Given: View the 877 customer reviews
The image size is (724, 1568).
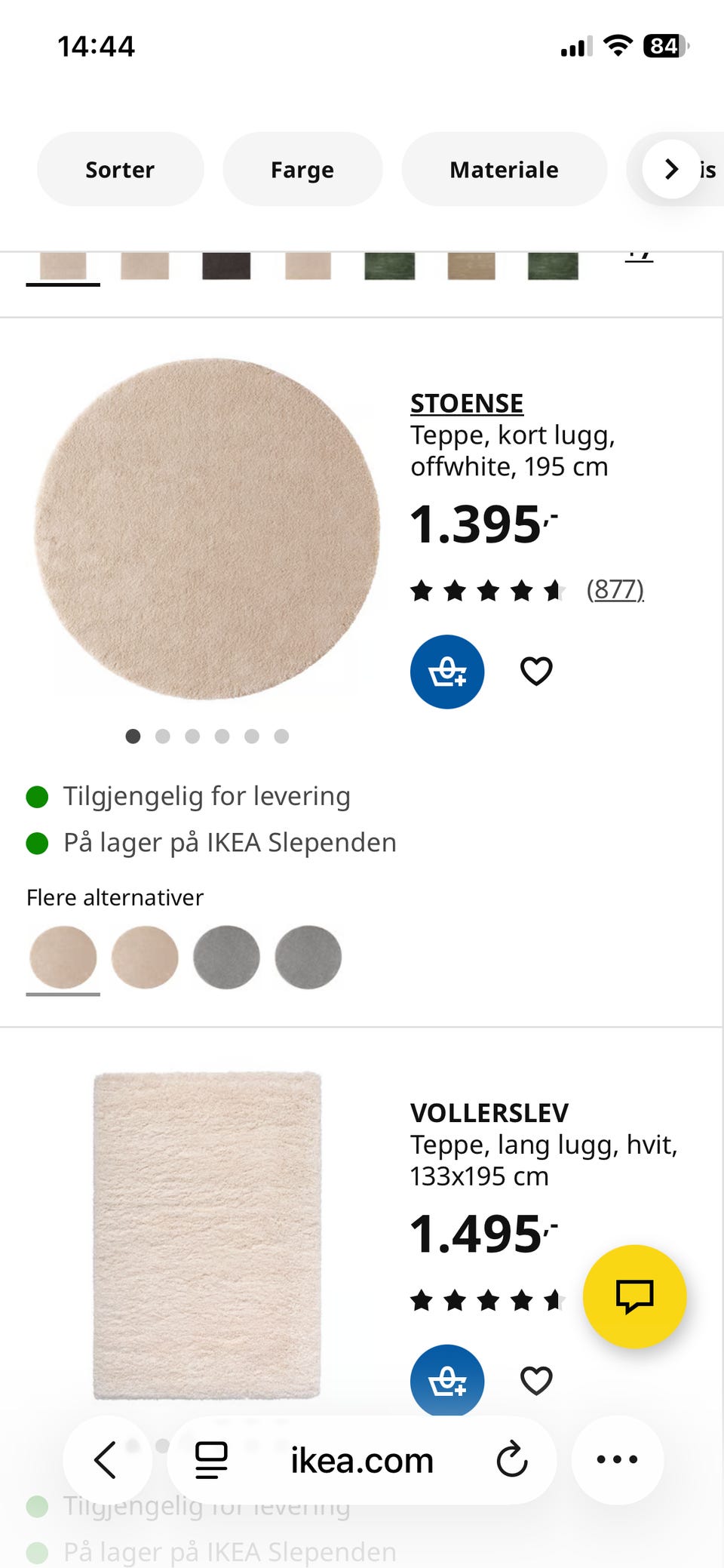Looking at the screenshot, I should [x=615, y=591].
